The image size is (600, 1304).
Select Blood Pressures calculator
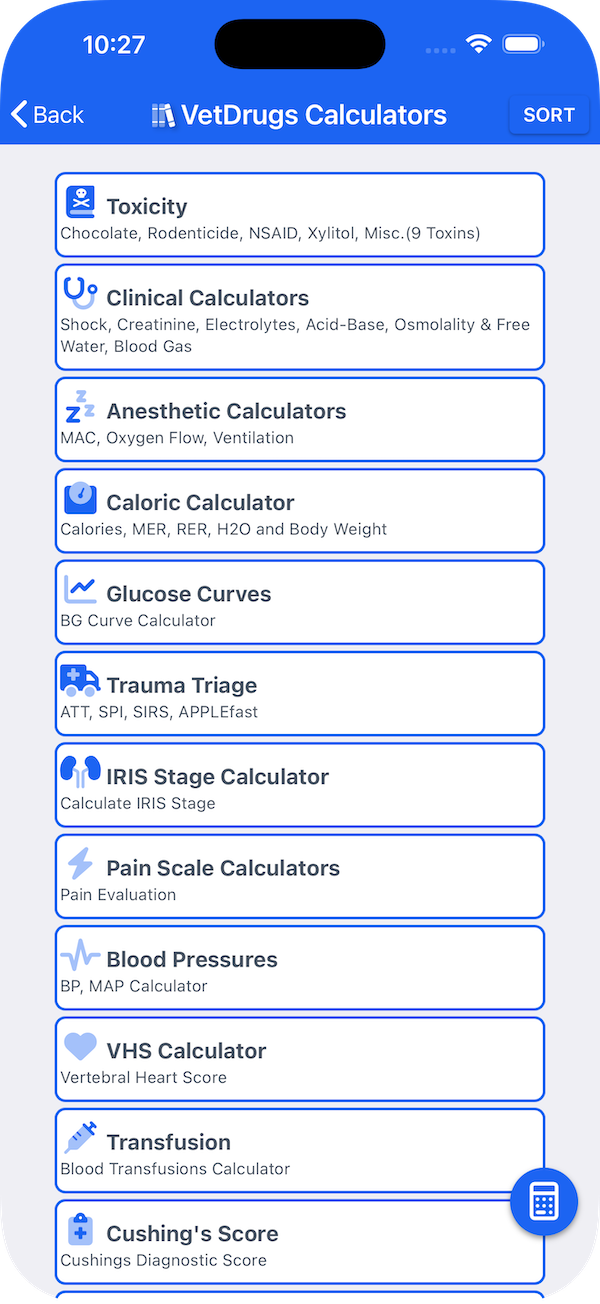(x=300, y=967)
